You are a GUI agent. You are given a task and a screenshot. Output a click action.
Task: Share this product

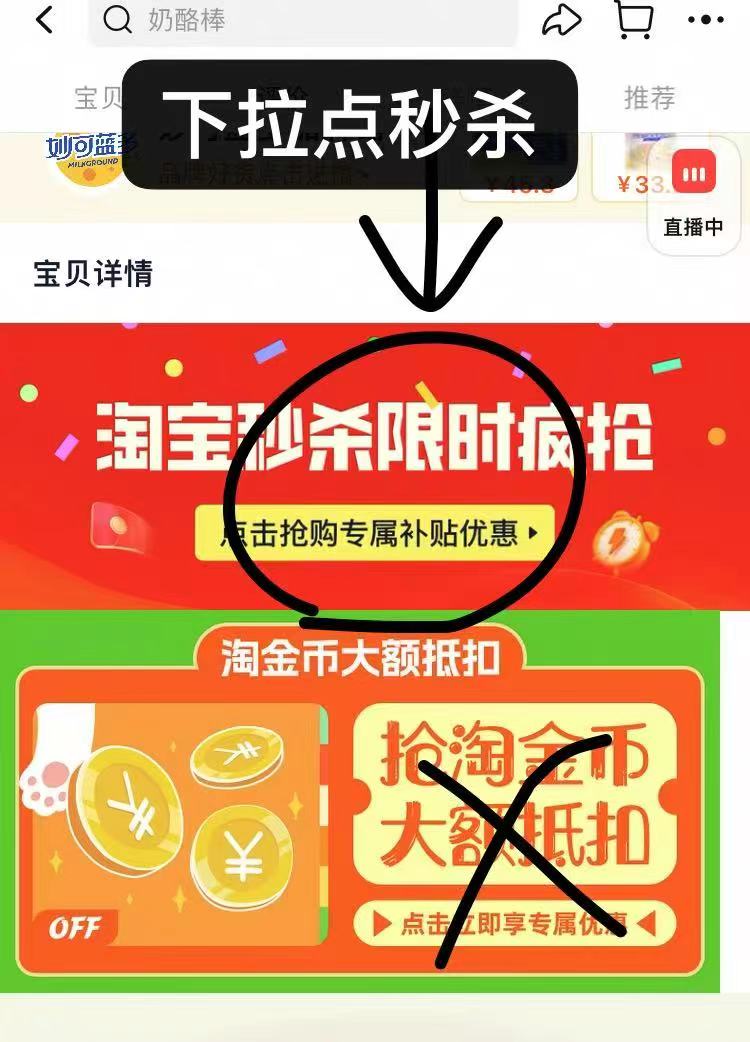click(x=562, y=20)
